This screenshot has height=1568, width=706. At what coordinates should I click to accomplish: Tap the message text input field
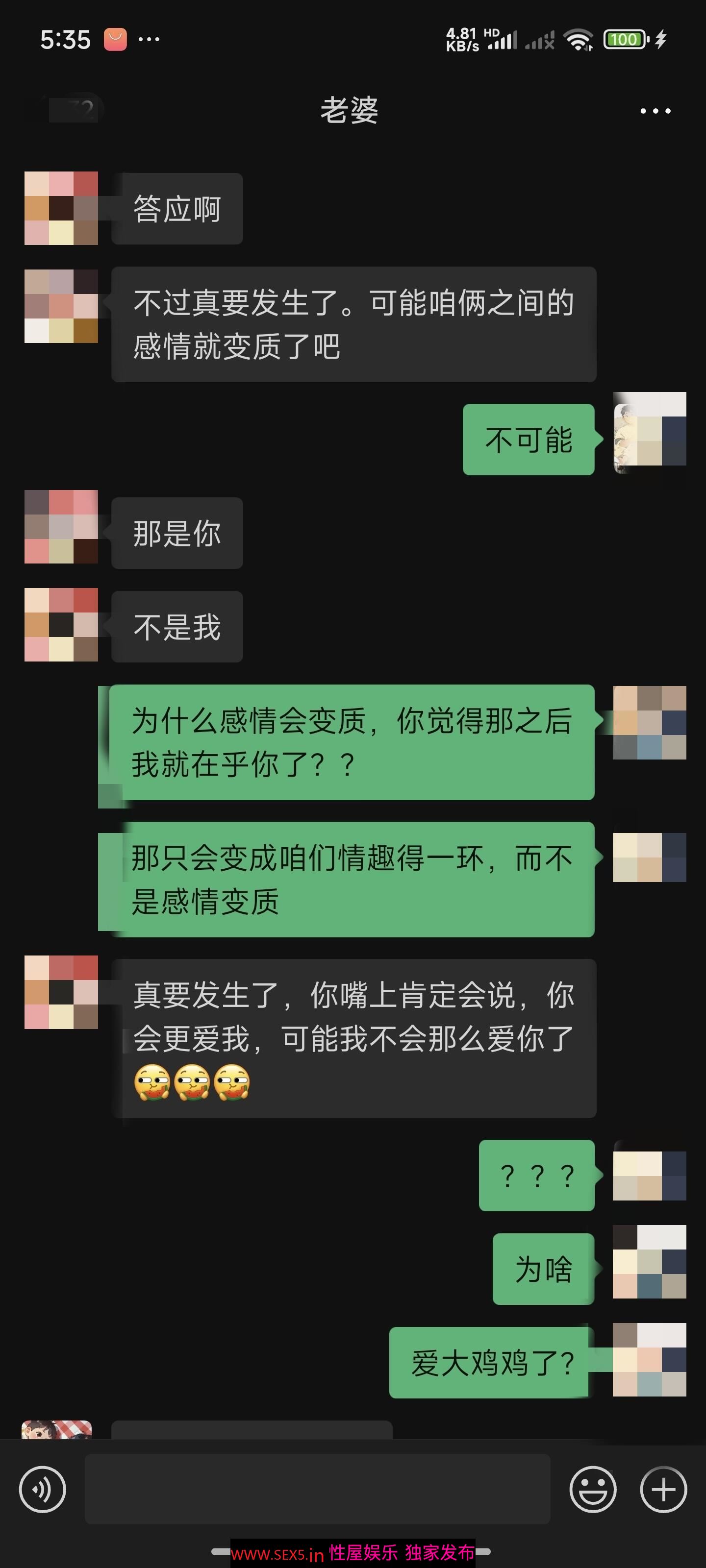point(317,1490)
